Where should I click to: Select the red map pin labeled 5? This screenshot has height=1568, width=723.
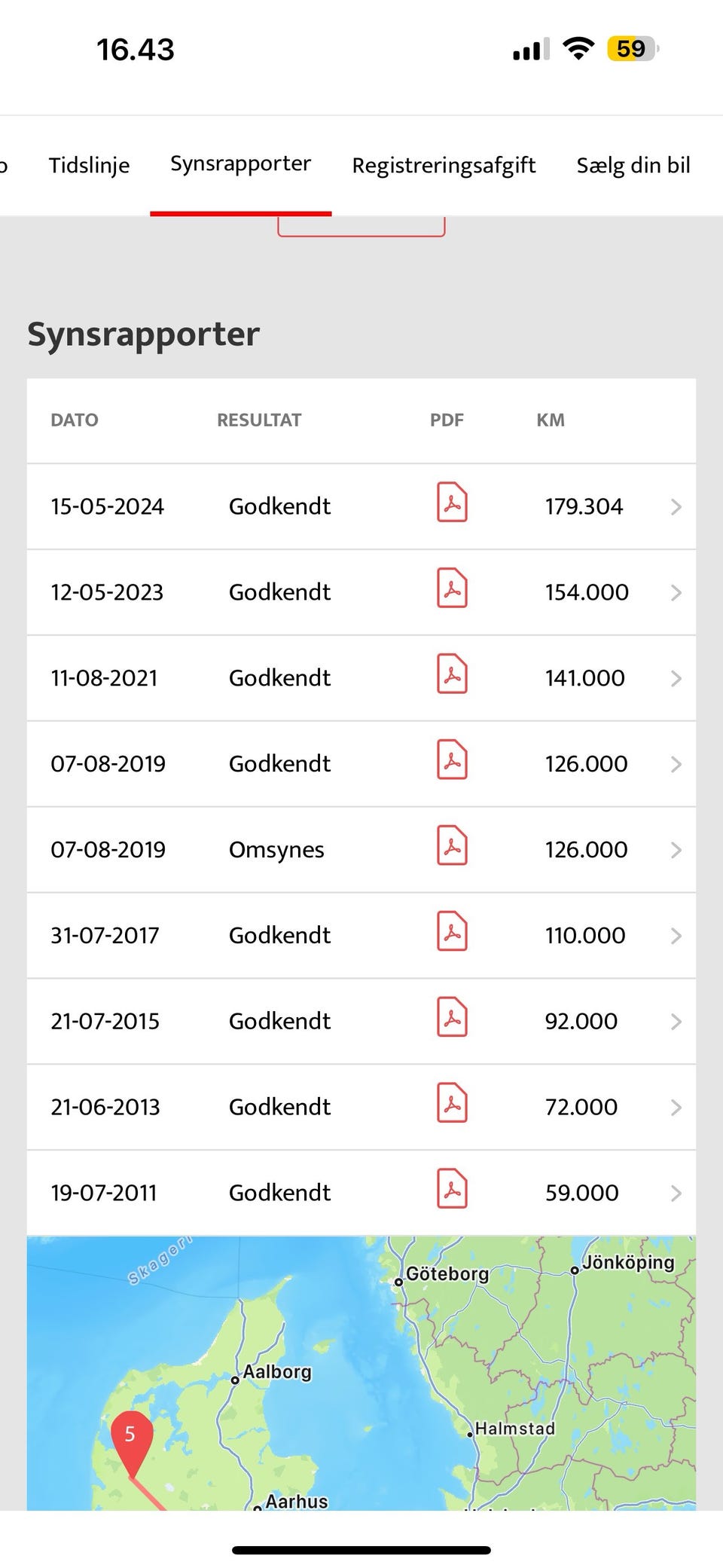pyautogui.click(x=130, y=1435)
